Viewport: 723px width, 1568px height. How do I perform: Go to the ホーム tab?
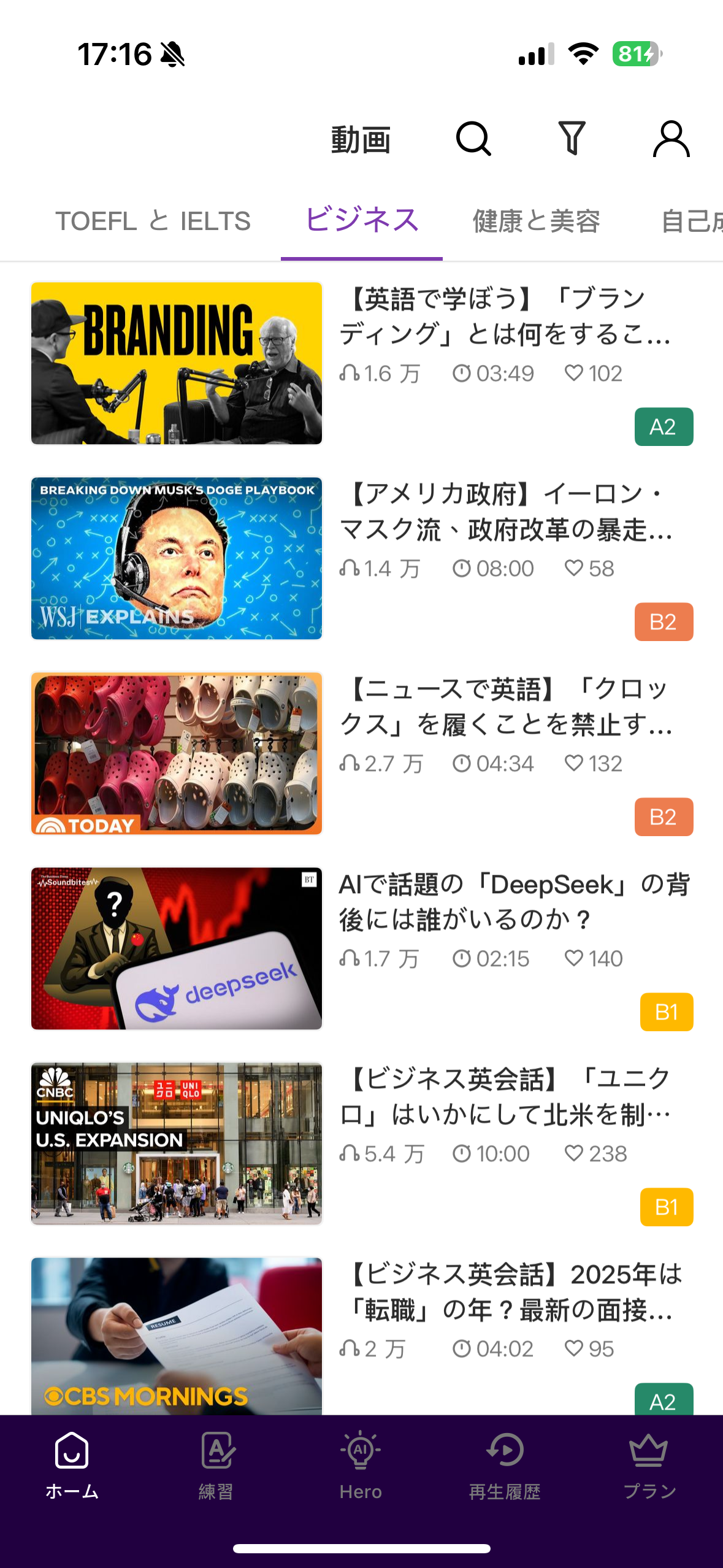[x=72, y=1464]
